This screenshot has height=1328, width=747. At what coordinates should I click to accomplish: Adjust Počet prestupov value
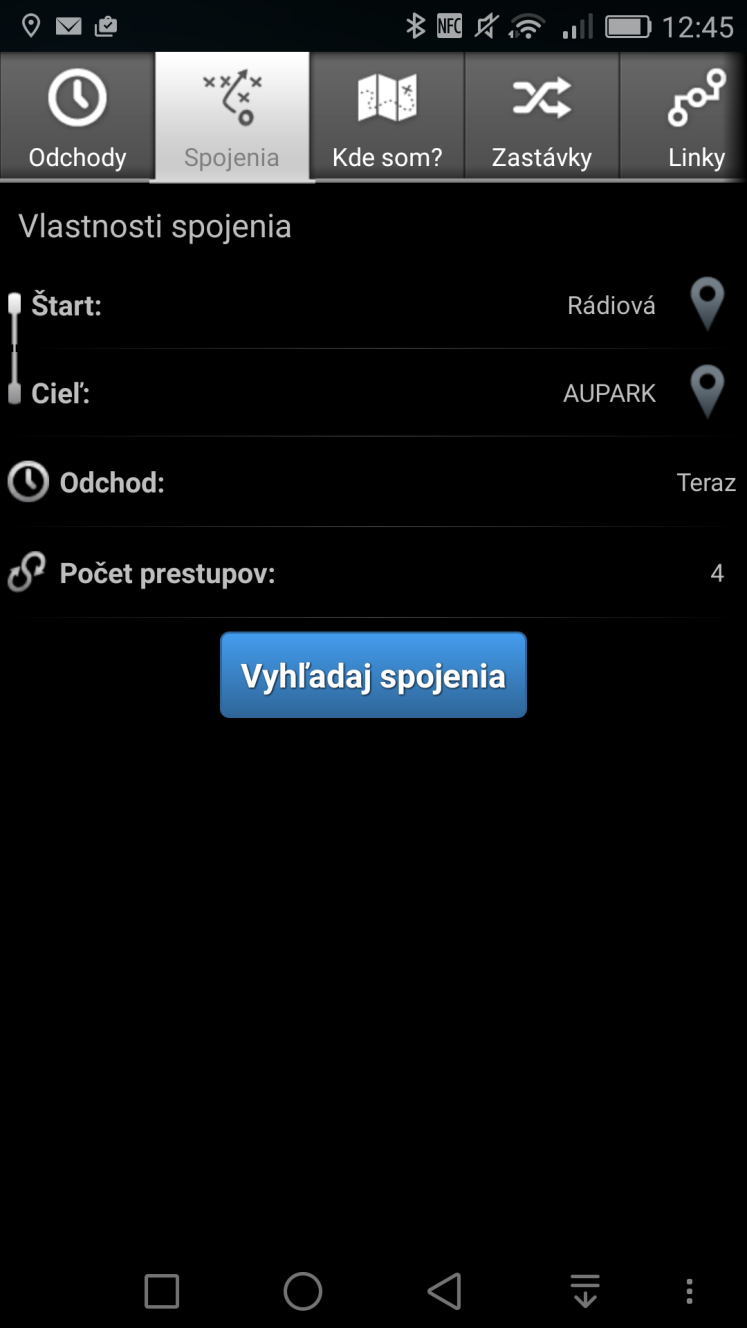click(x=373, y=574)
